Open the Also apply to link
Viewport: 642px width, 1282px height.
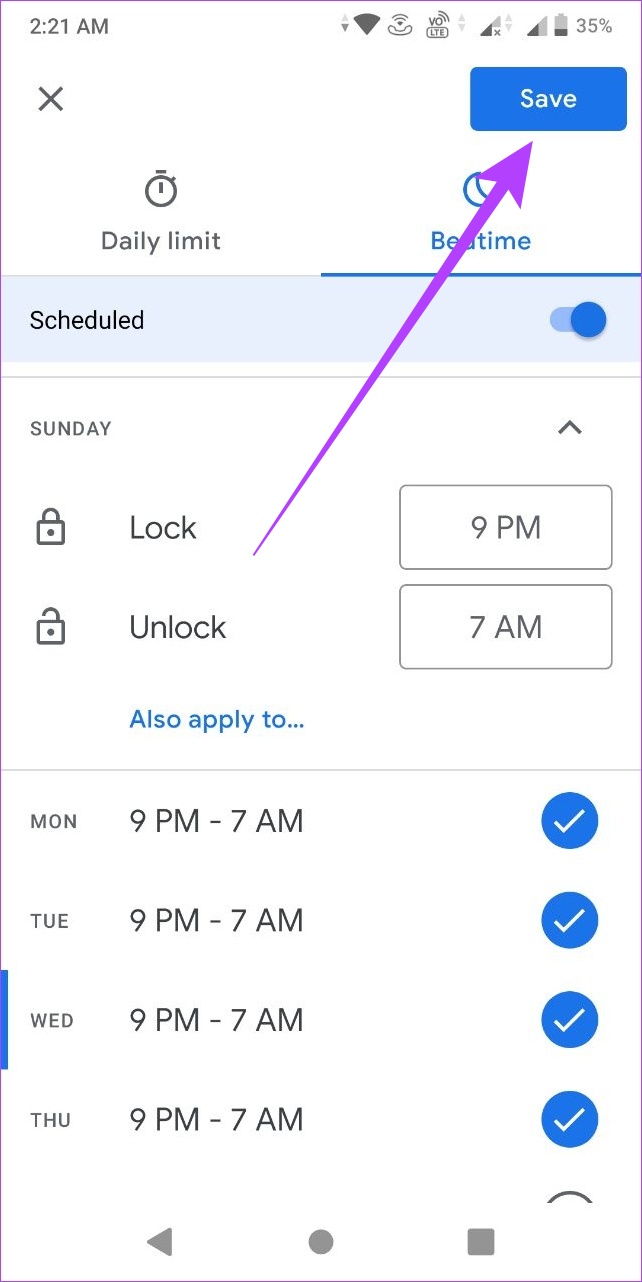(217, 719)
